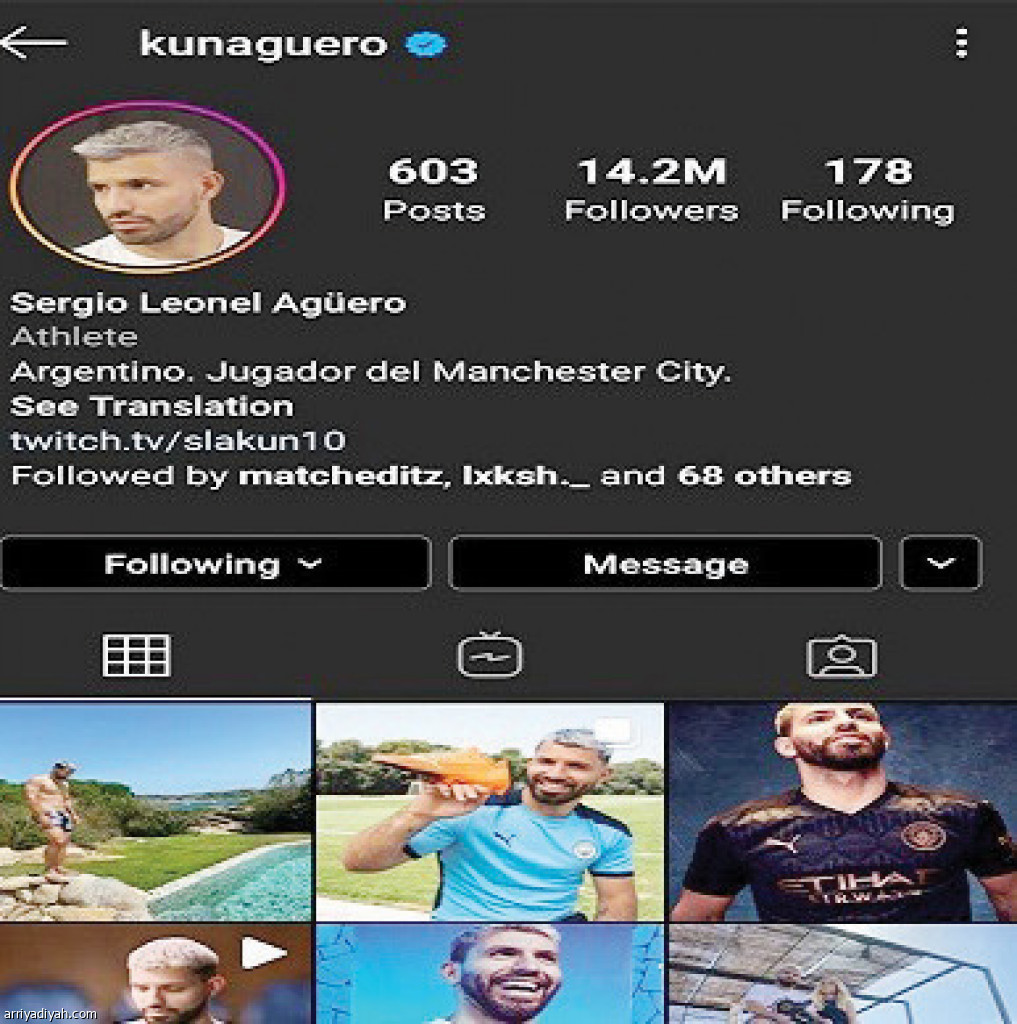Open the 178 Following list

(x=867, y=189)
